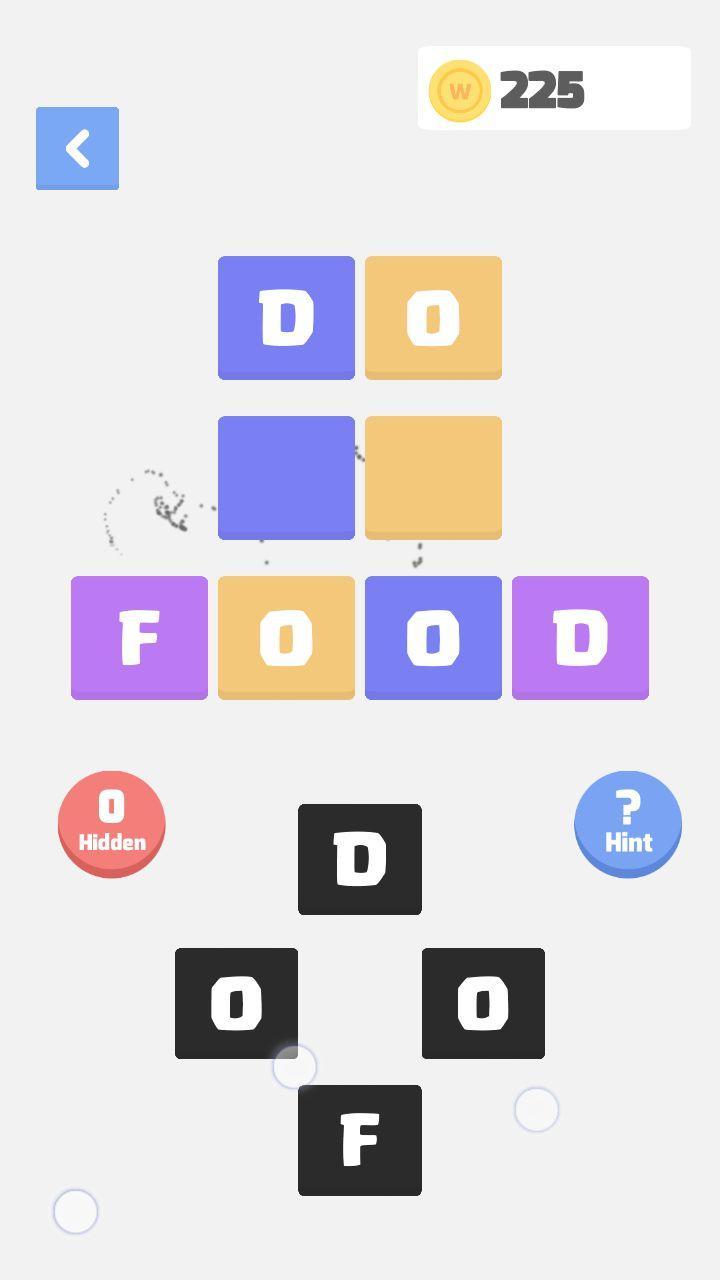Go back using the blue arrow button
Image resolution: width=720 pixels, height=1280 pixels.
(77, 148)
